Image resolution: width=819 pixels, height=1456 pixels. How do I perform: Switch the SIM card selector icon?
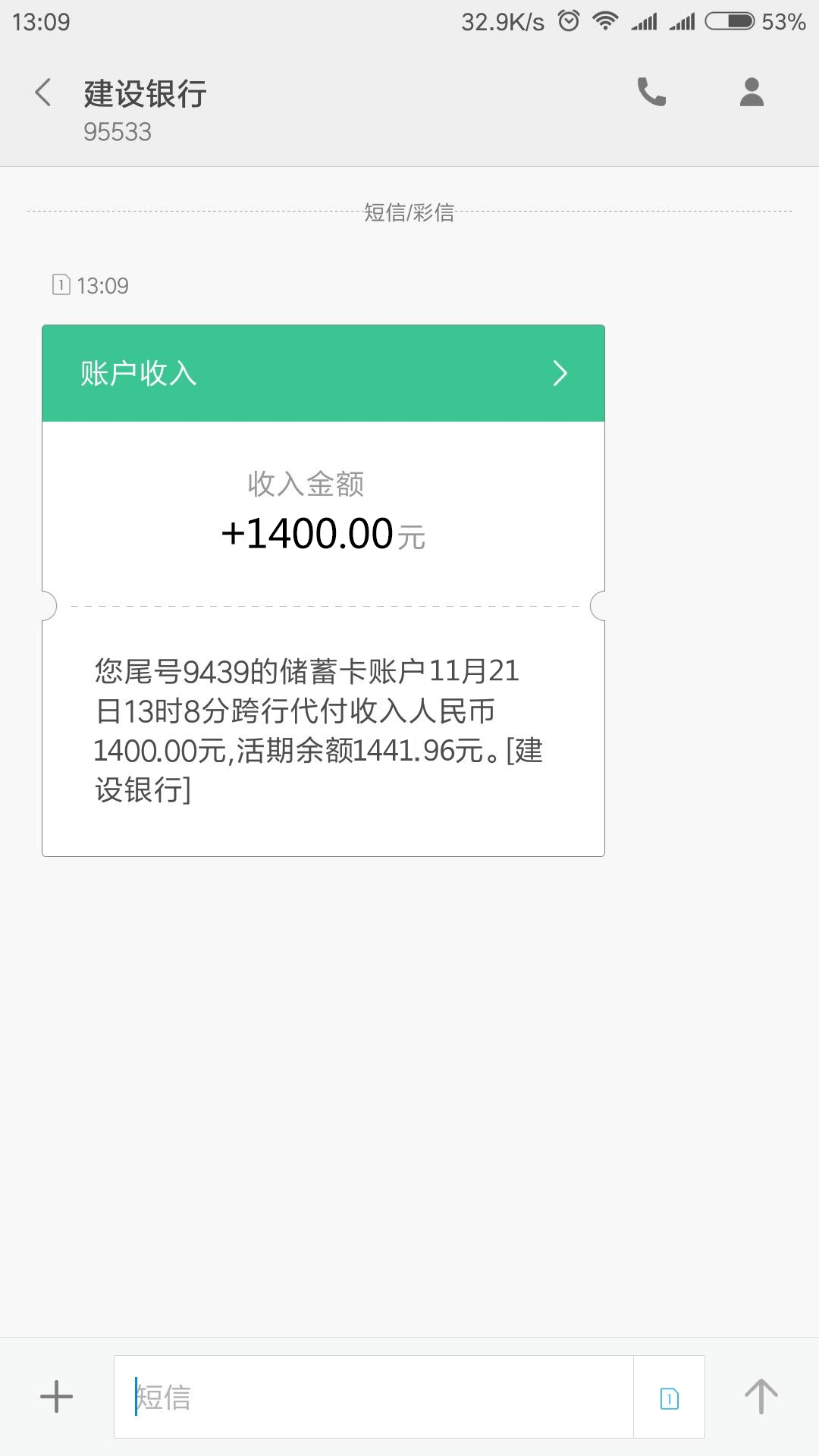click(670, 1398)
